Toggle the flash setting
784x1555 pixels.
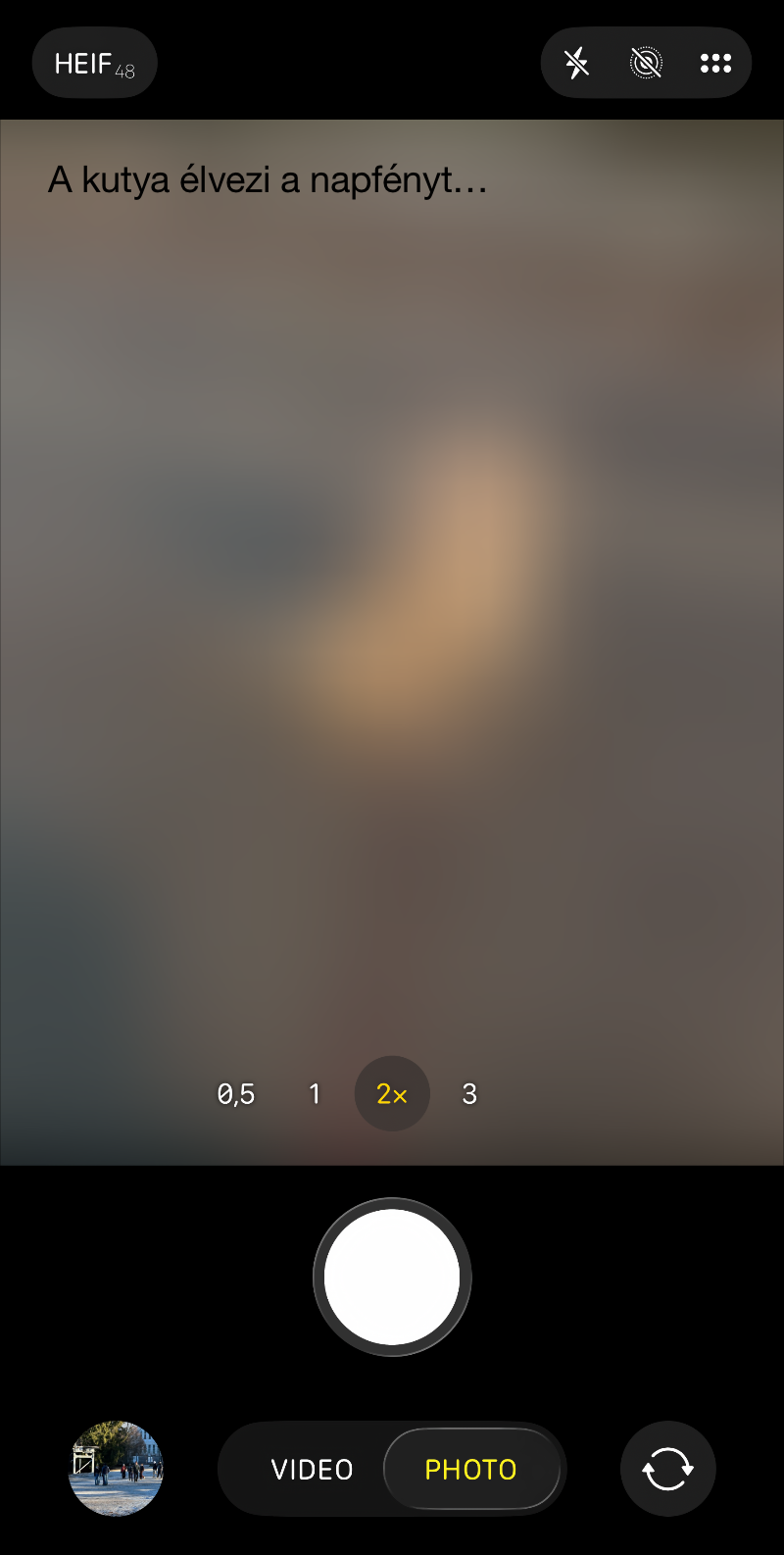pyautogui.click(x=577, y=64)
